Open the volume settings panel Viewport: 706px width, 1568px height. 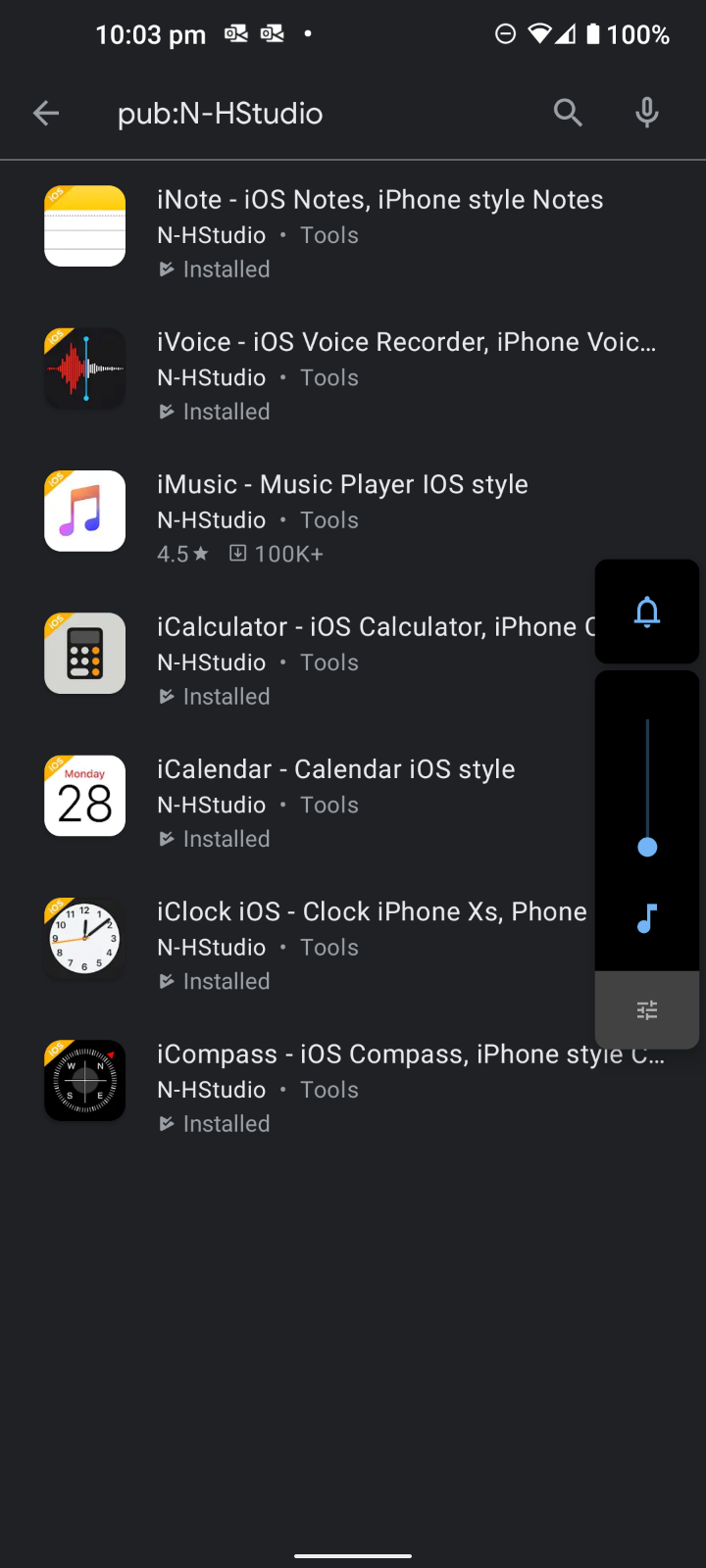click(647, 1009)
